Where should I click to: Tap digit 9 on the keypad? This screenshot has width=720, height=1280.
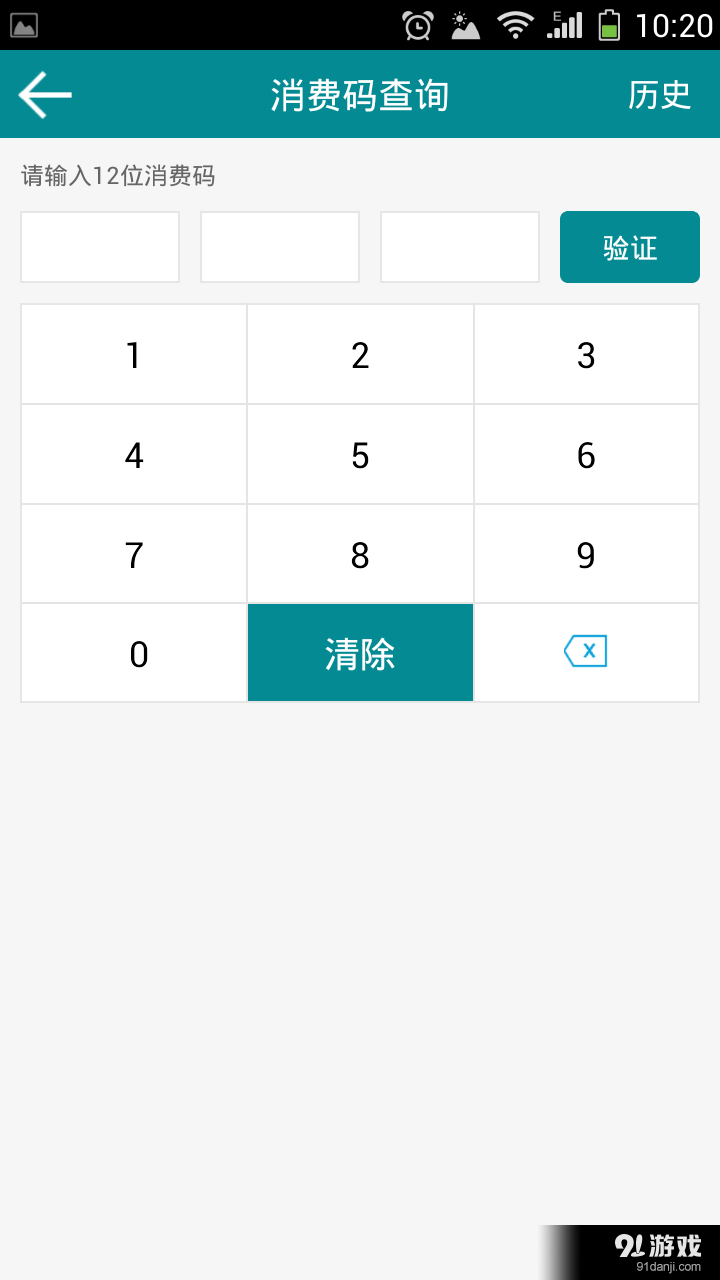click(x=586, y=553)
